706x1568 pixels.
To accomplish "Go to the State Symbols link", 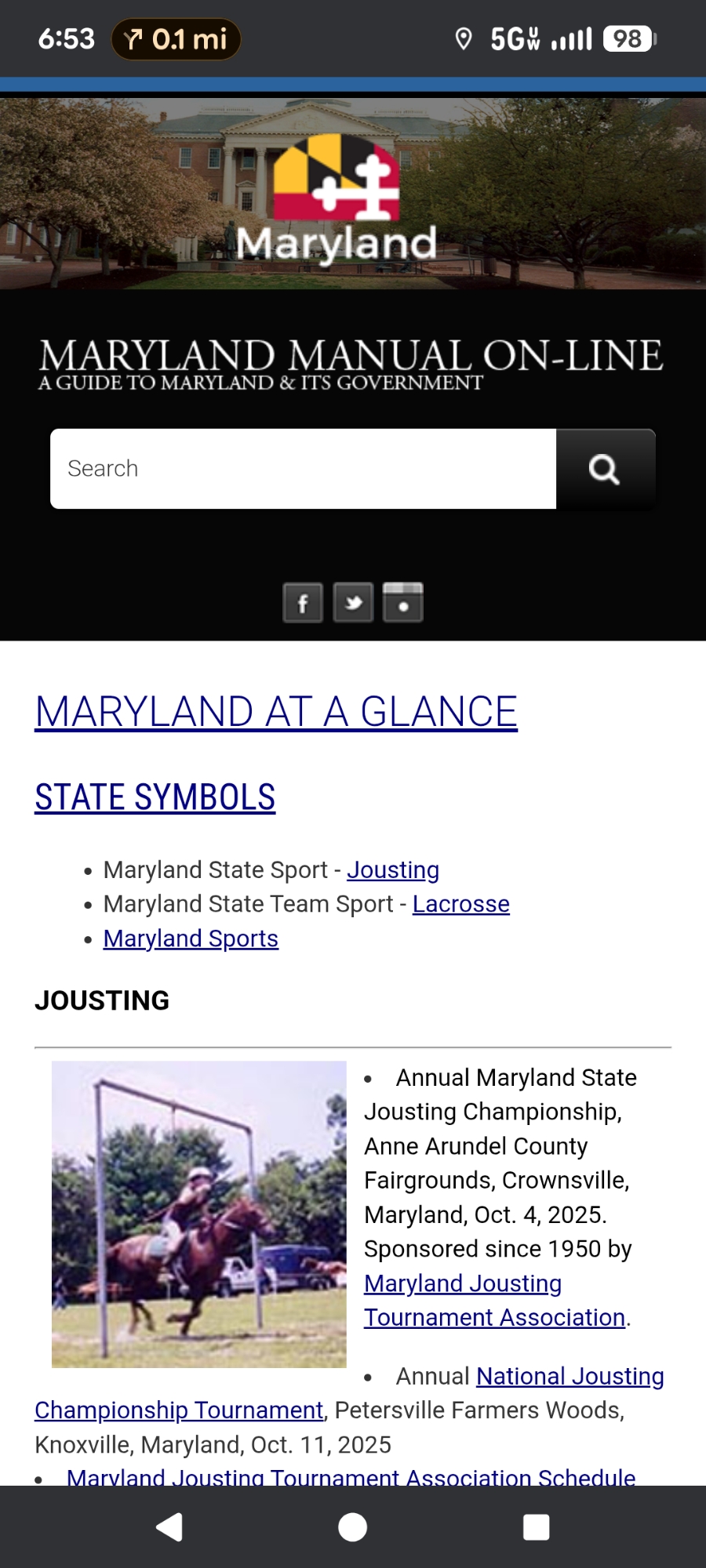I will (155, 797).
